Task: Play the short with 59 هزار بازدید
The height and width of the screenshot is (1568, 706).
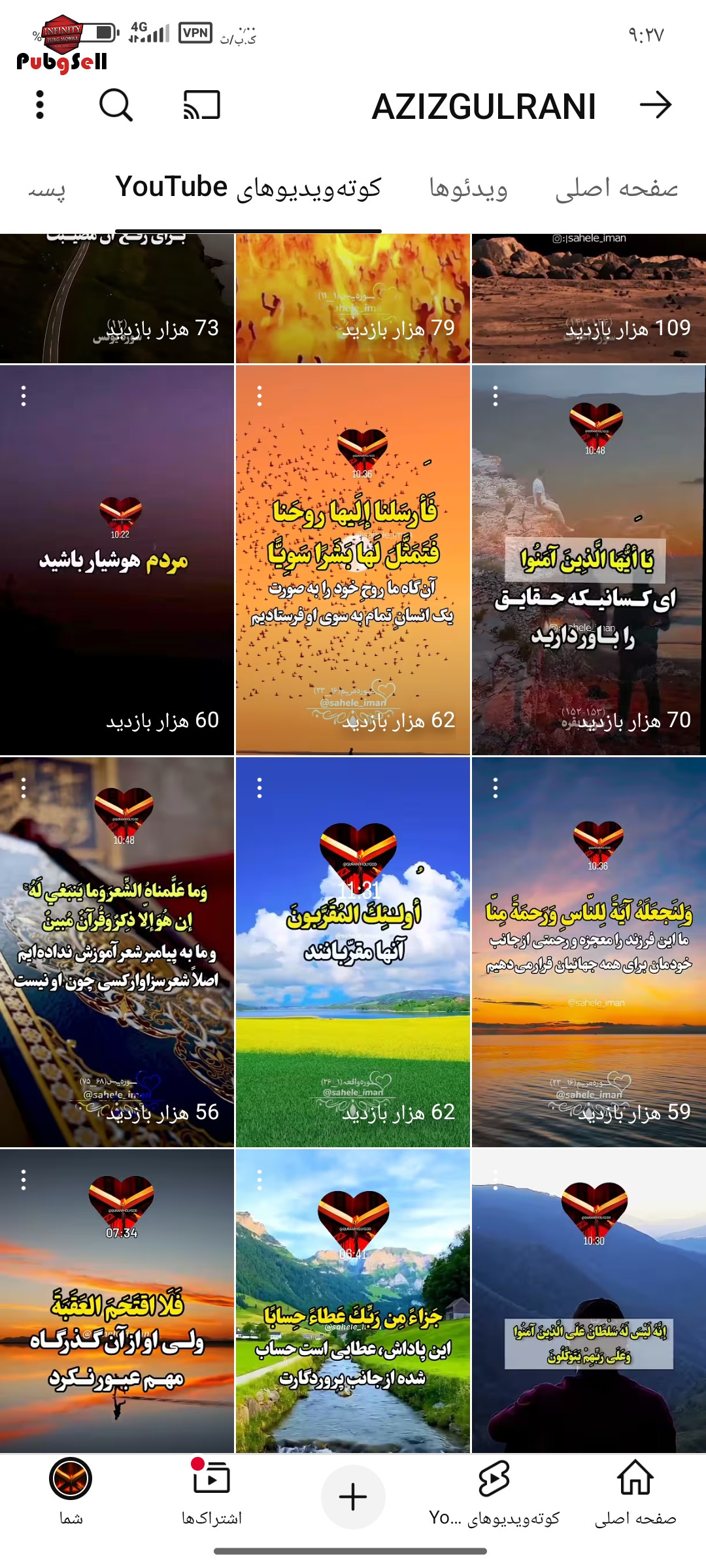Action: (589, 952)
